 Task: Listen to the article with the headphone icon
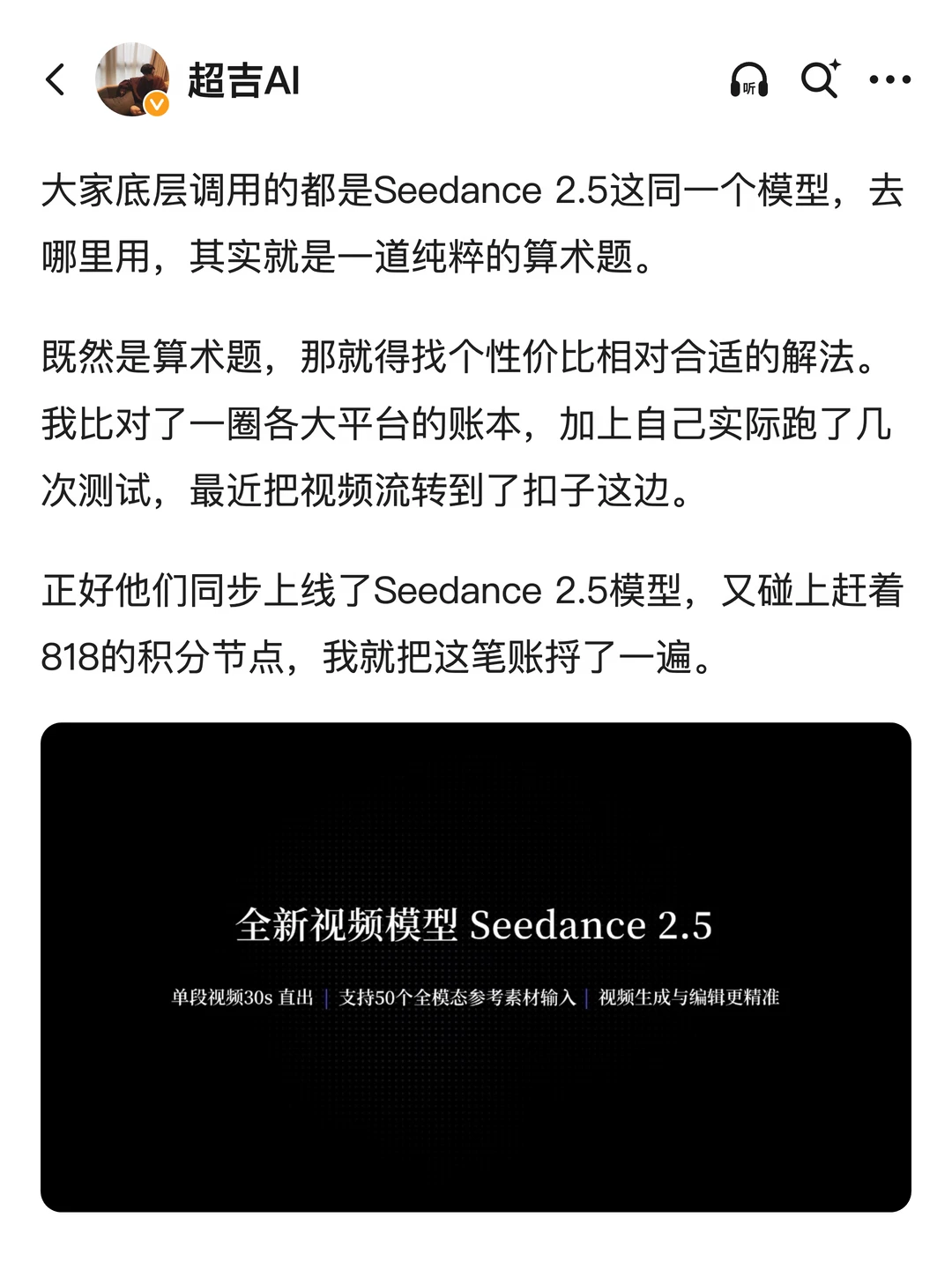(749, 80)
